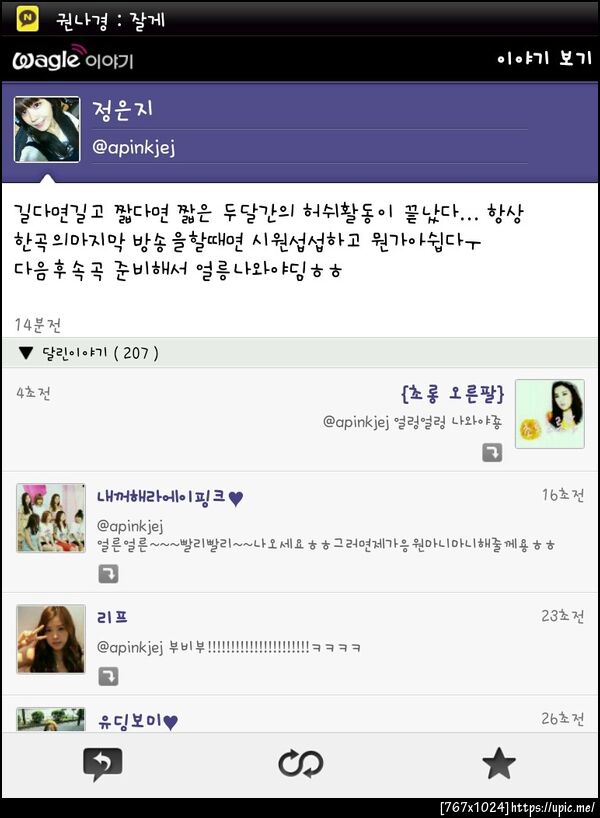Tap the reply icon in the bottom toolbar
Screen dimensions: 600x818
click(102, 764)
